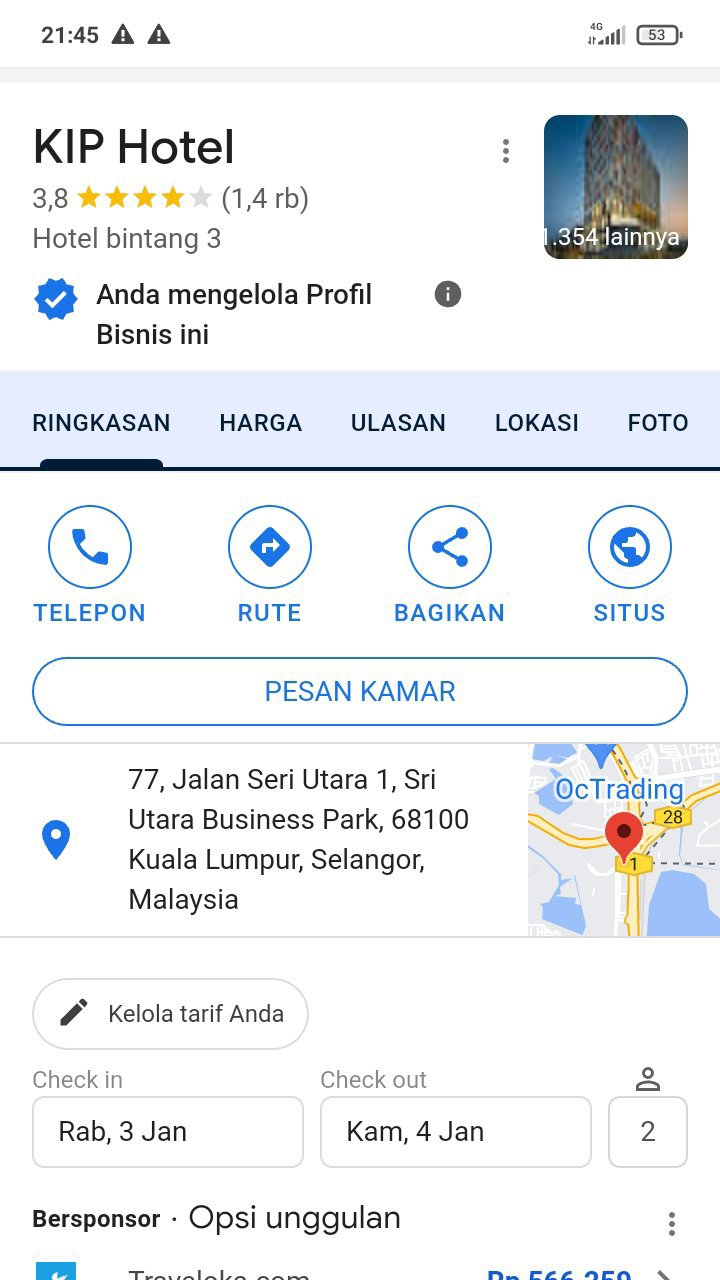
Task: Switch to the LOKASI tab
Action: [x=536, y=423]
